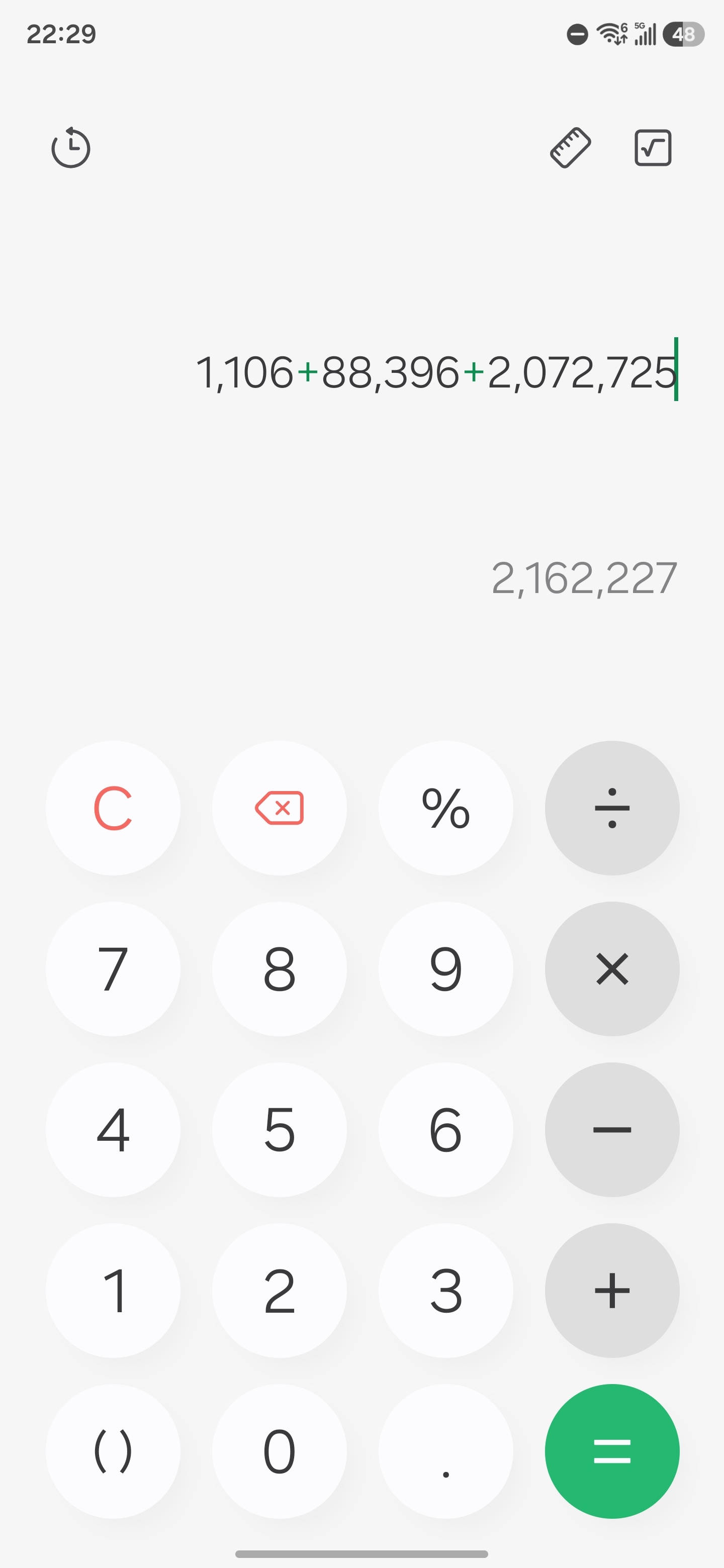Viewport: 724px width, 1568px height.
Task: Tap the number 7 key
Action: 113,968
